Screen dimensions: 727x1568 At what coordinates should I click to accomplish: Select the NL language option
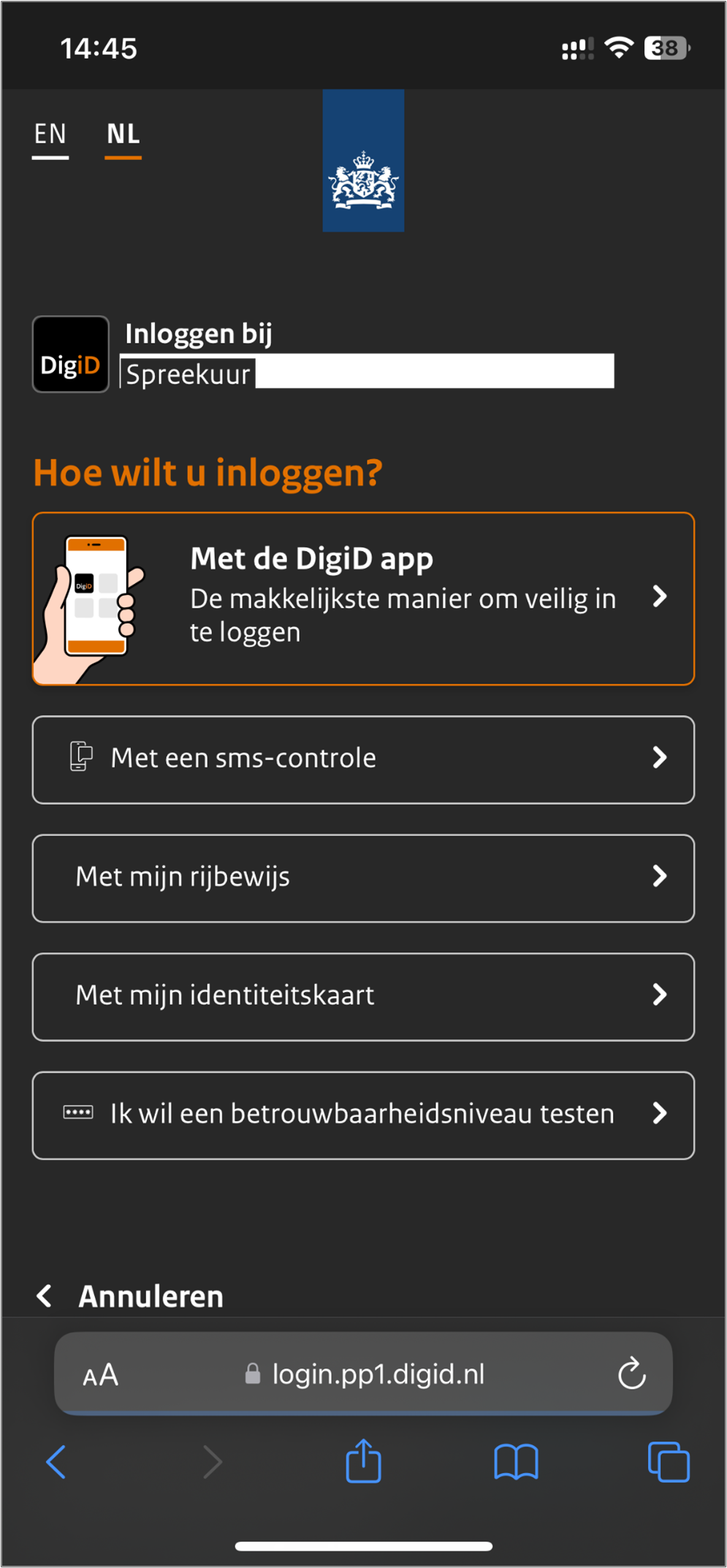(123, 135)
